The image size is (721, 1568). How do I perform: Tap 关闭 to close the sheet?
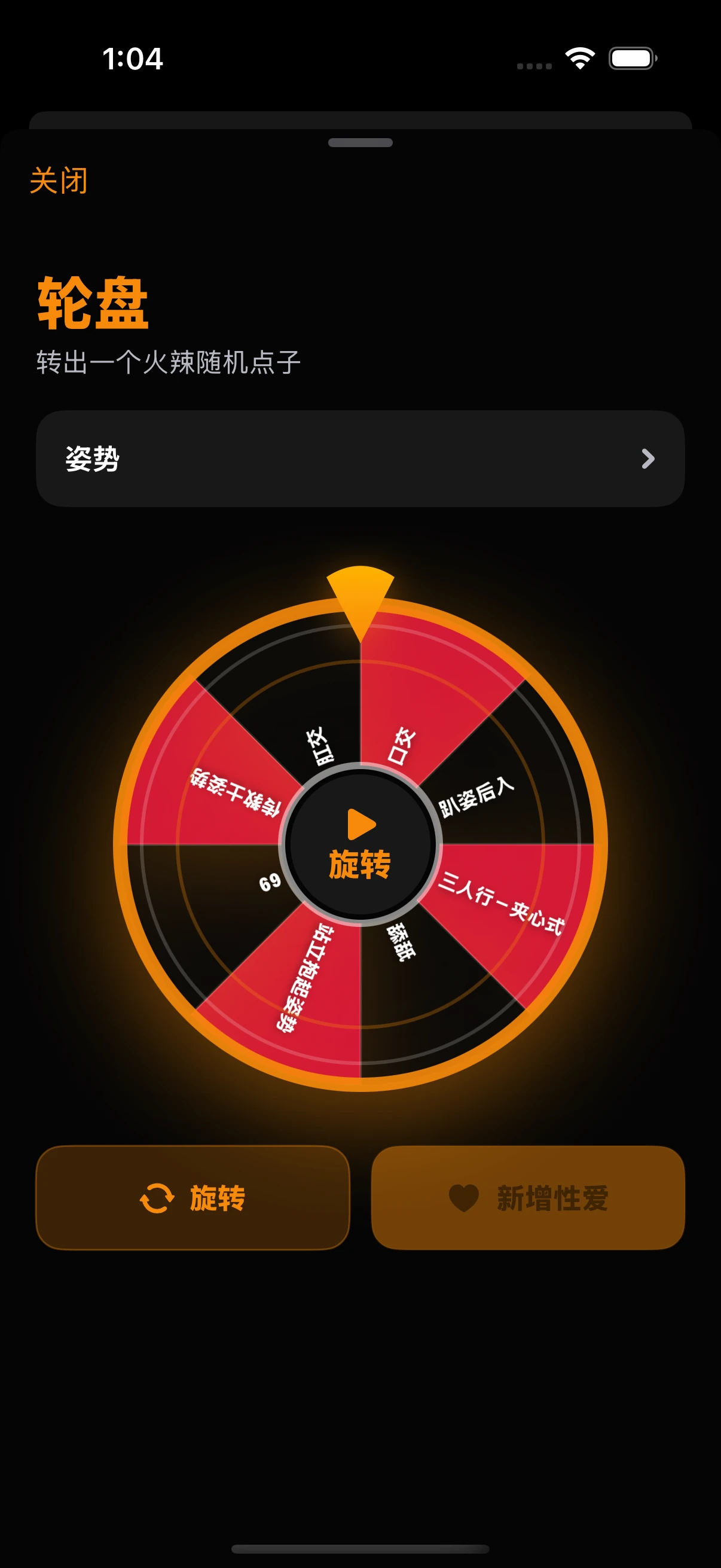pos(59,181)
